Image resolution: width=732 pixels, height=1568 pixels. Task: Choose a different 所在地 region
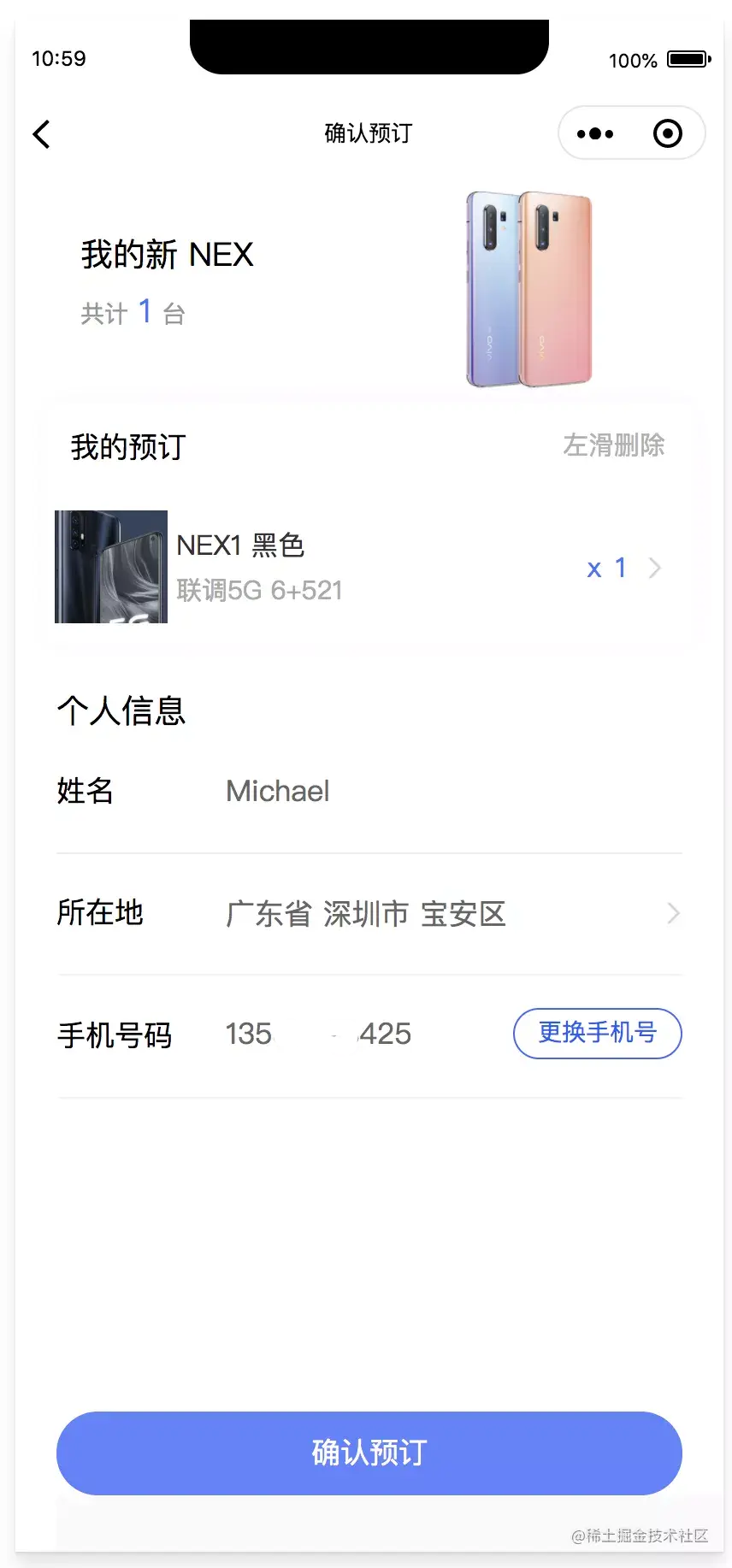(445, 914)
